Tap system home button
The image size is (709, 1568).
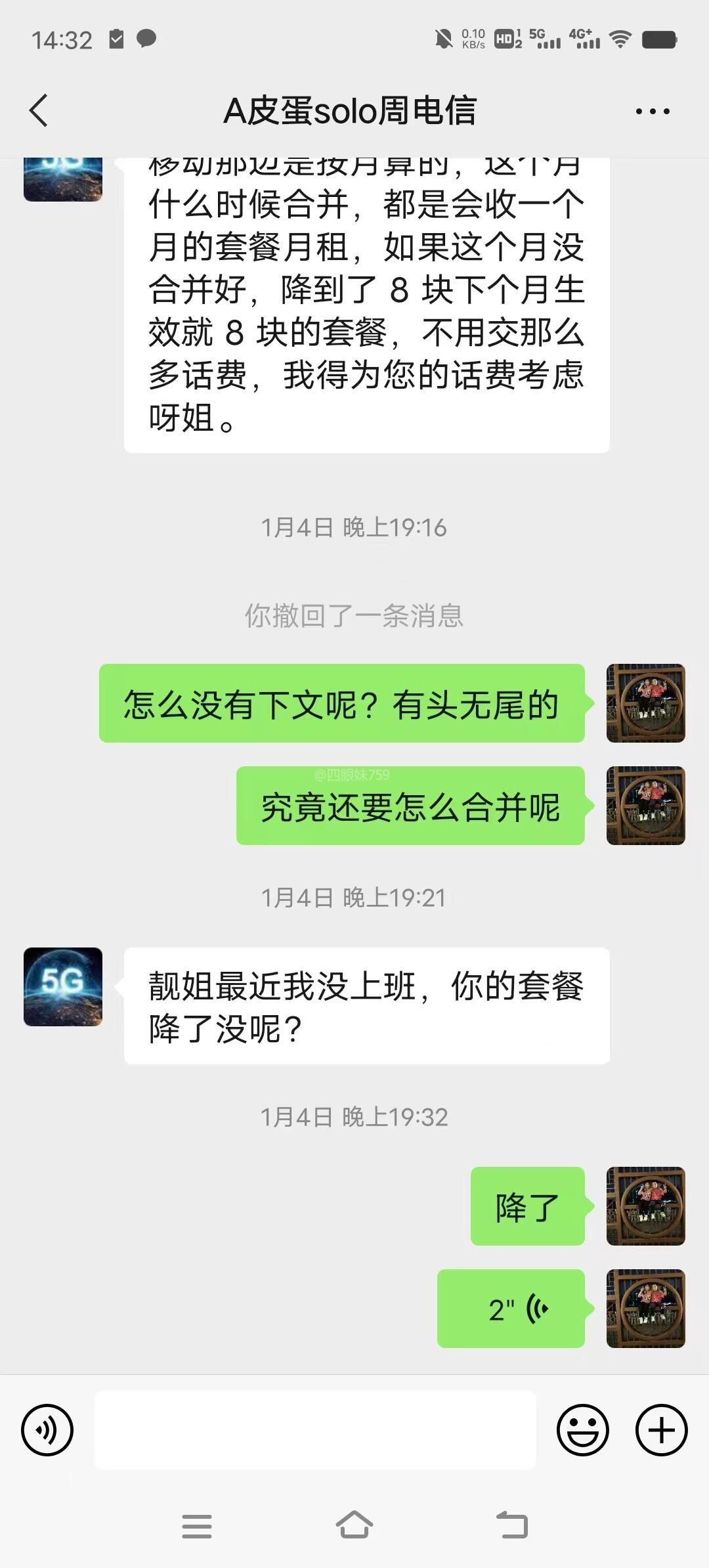[x=354, y=1525]
